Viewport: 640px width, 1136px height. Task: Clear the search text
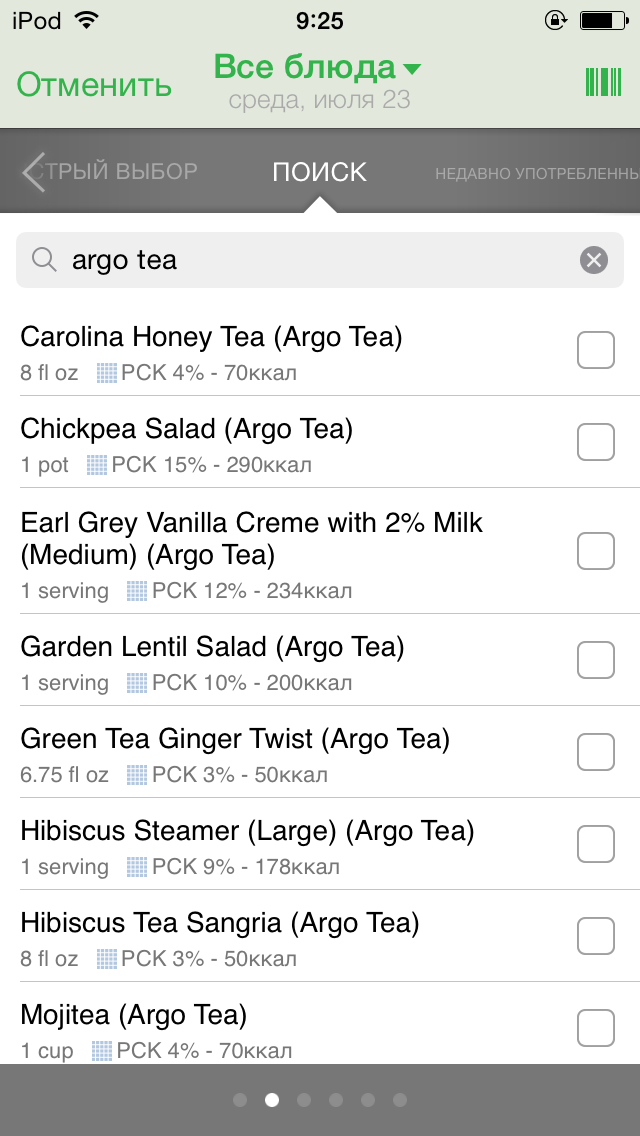594,261
